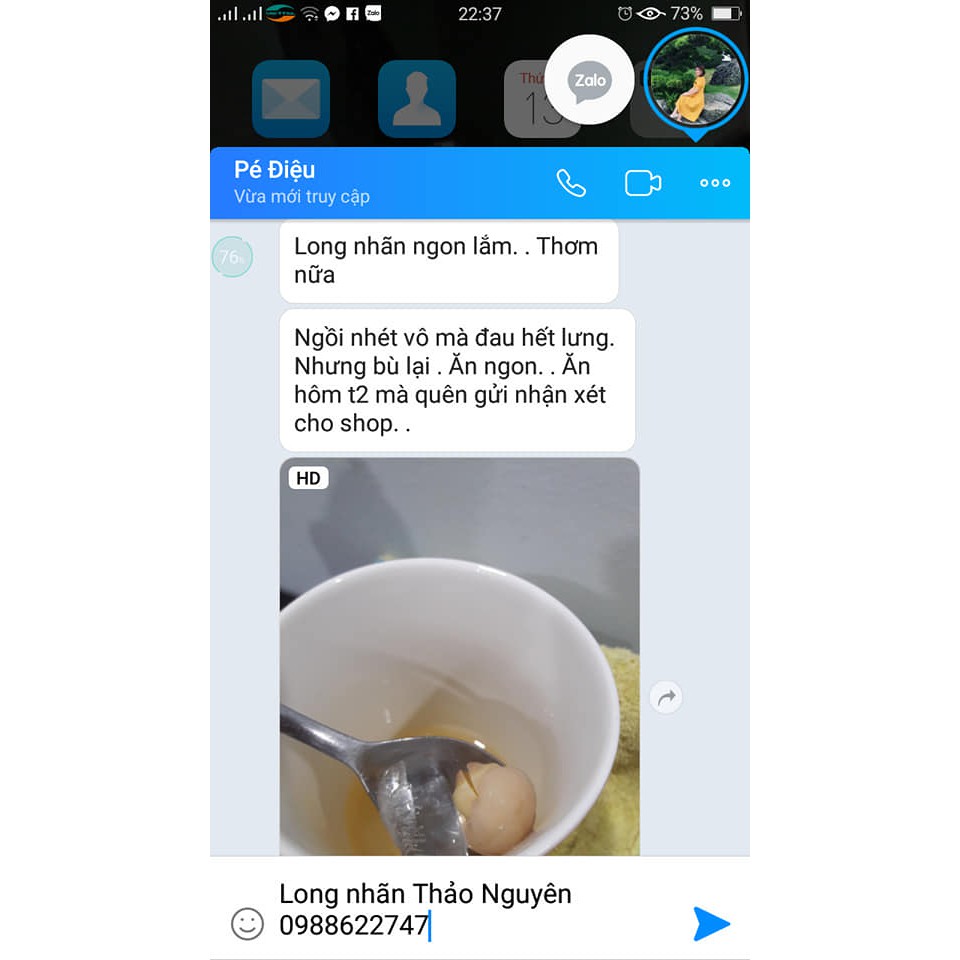960x960 pixels.
Task: Forward the HD photo message
Action: point(666,697)
